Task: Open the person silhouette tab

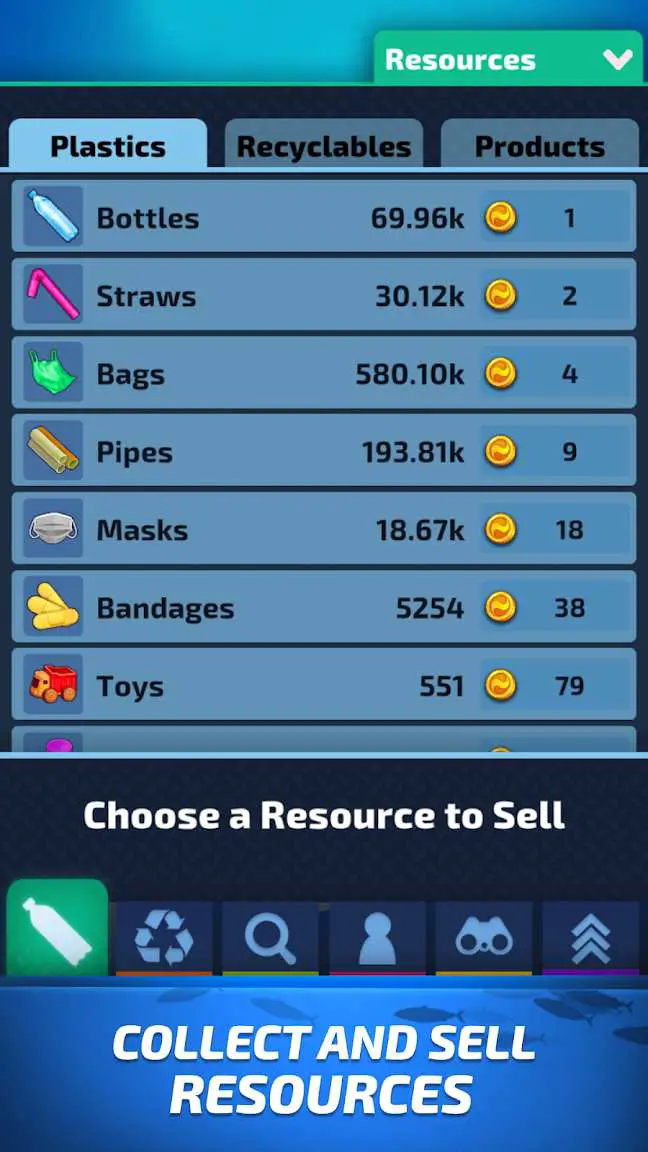Action: click(377, 937)
